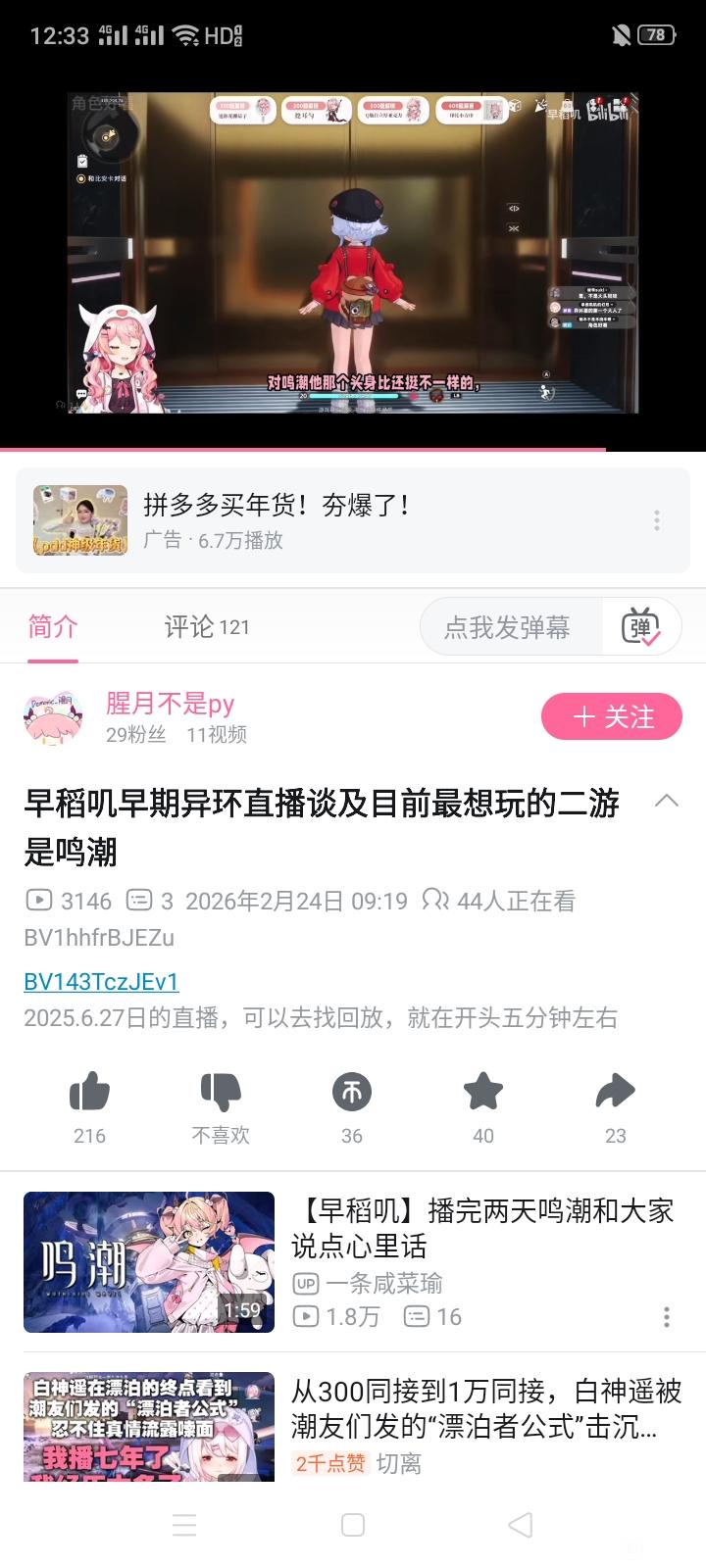Open the overflow menu for the 早稻叽 鸣潮 video

[667, 1317]
